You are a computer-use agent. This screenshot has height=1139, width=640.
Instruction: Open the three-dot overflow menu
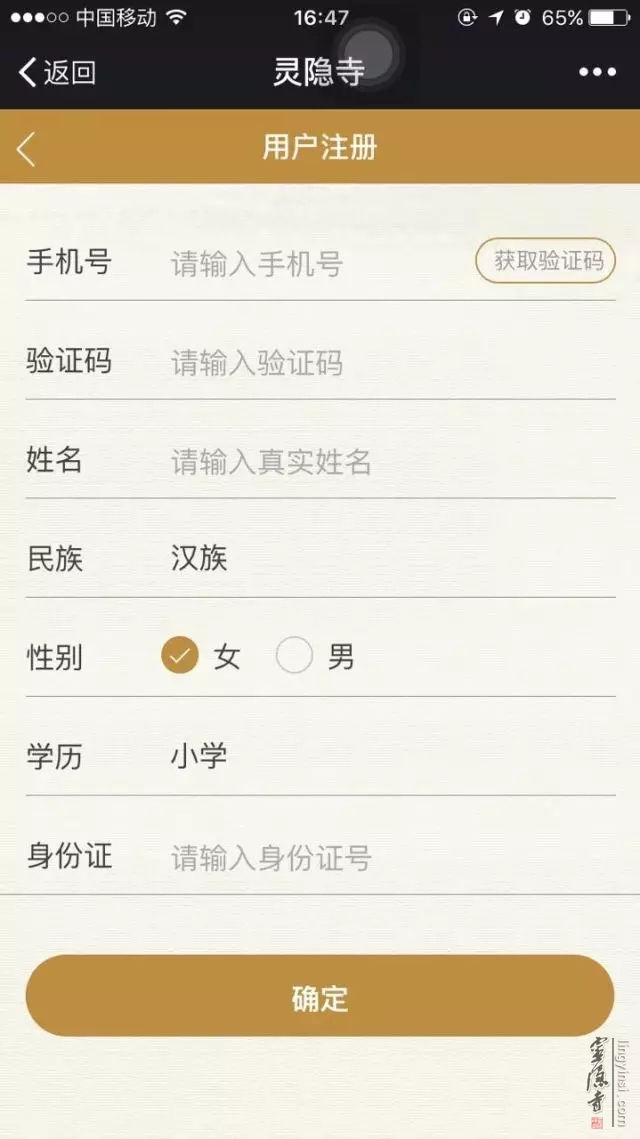(x=597, y=72)
